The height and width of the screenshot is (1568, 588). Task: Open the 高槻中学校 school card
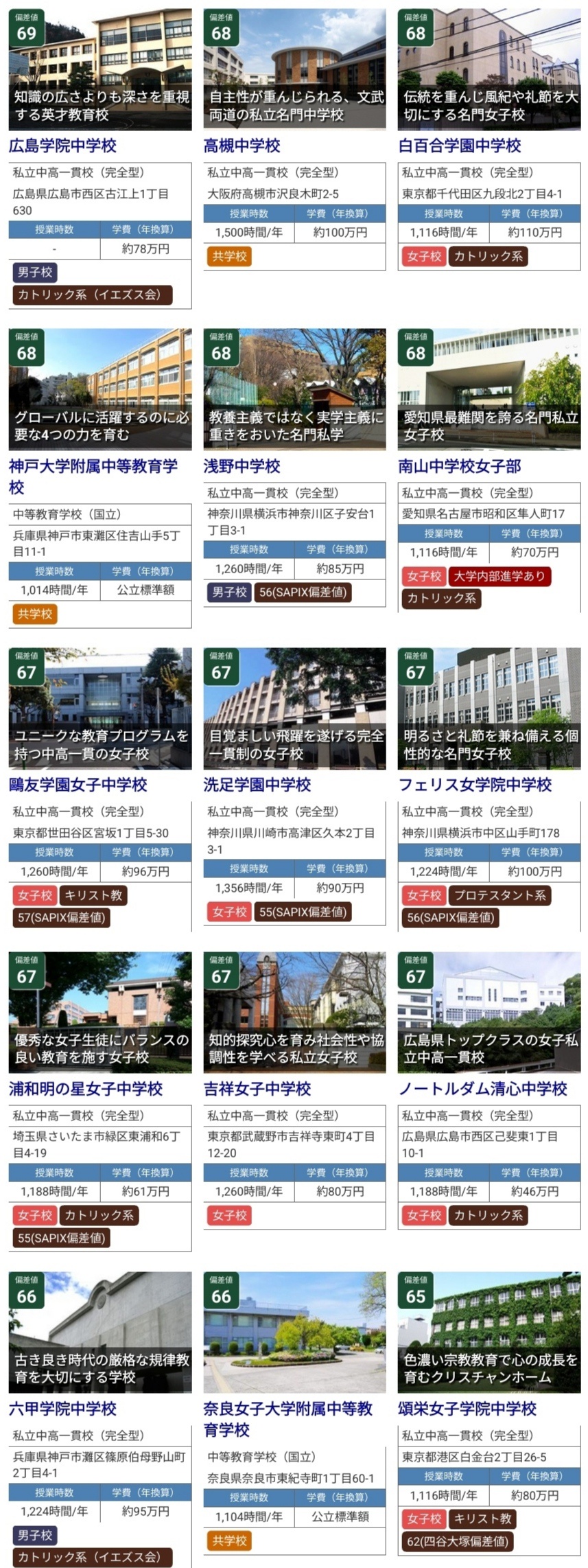(x=242, y=146)
